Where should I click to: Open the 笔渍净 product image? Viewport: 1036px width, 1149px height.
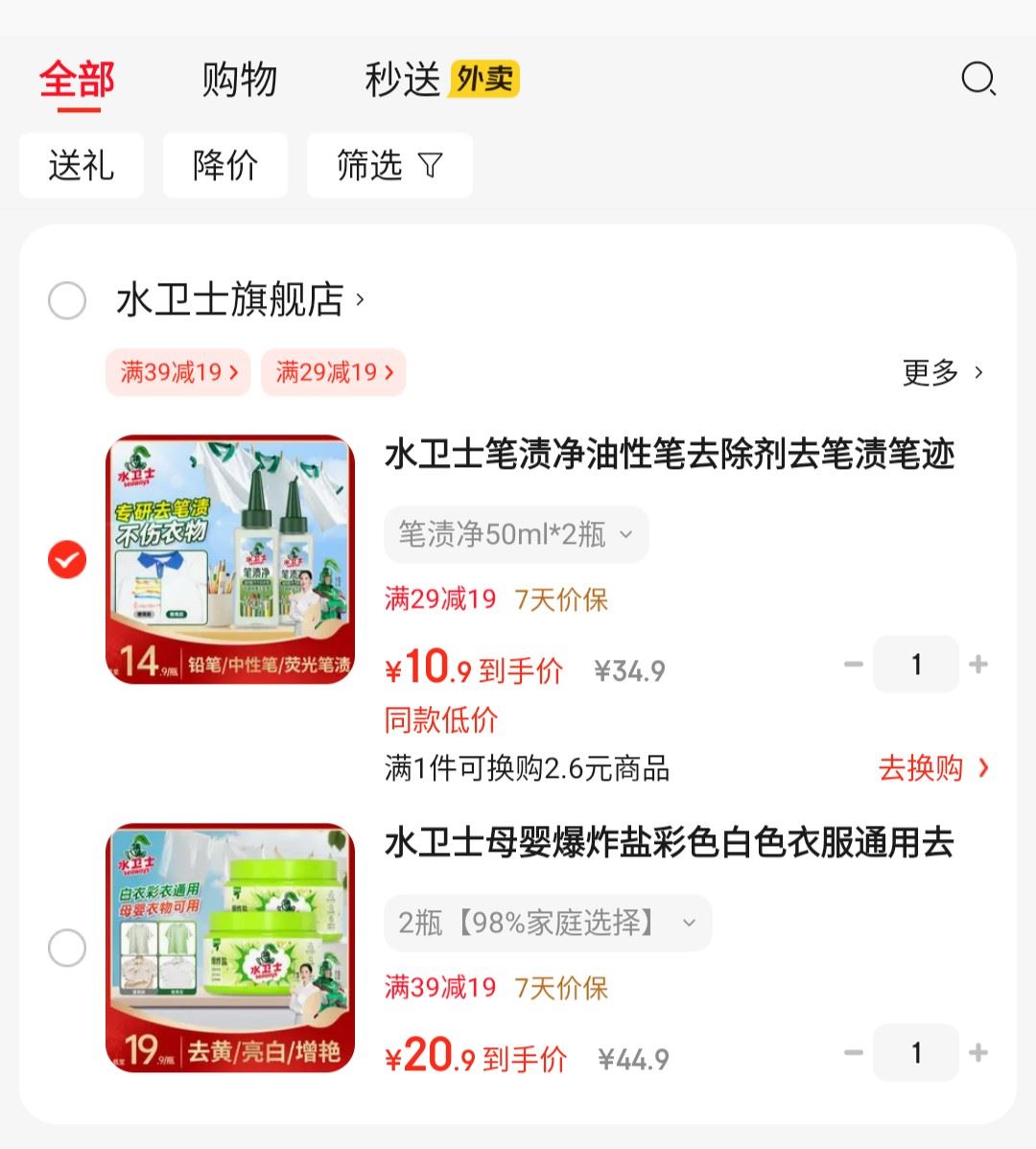[x=230, y=559]
